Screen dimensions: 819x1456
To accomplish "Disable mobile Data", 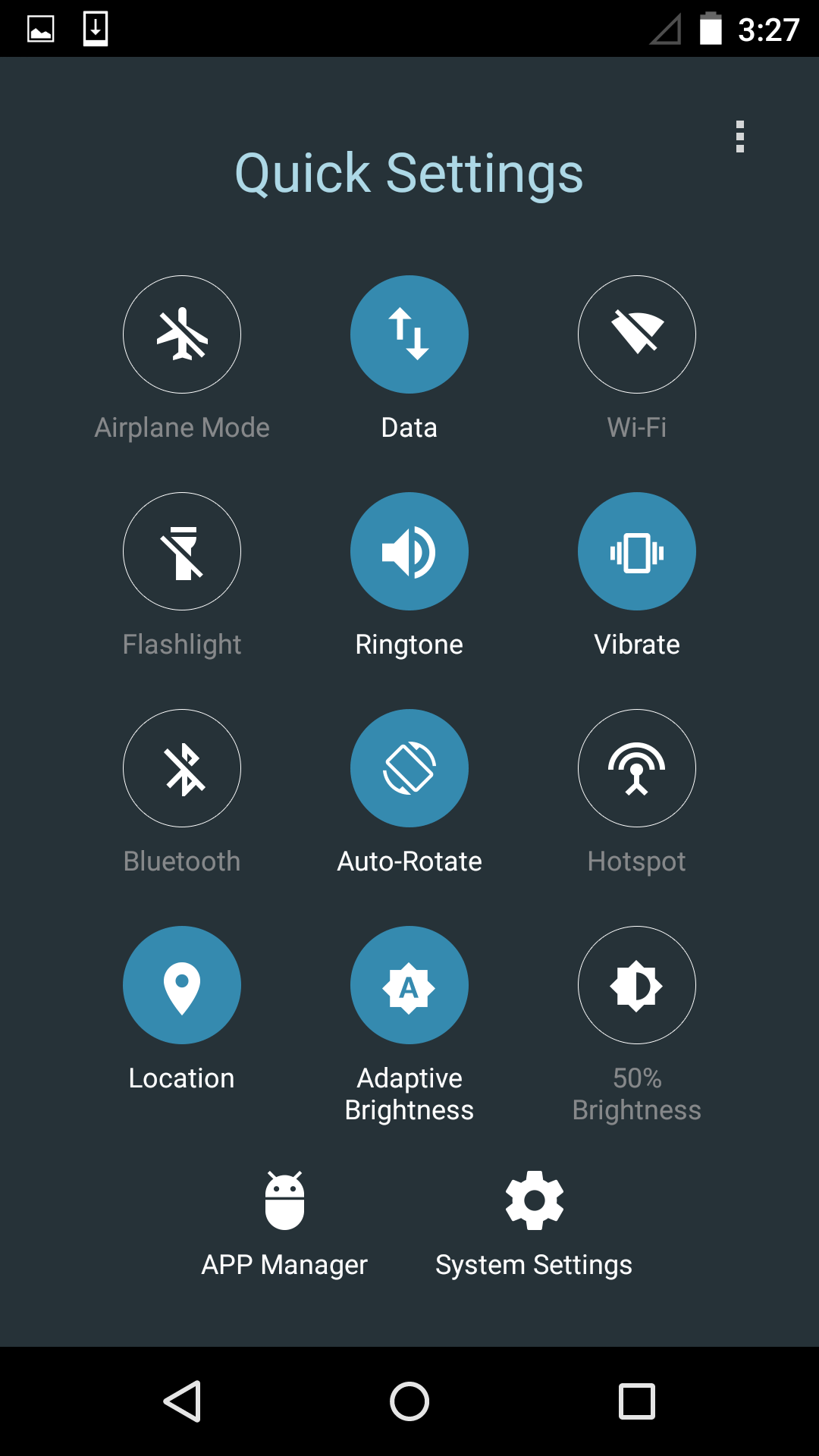I will tap(409, 334).
